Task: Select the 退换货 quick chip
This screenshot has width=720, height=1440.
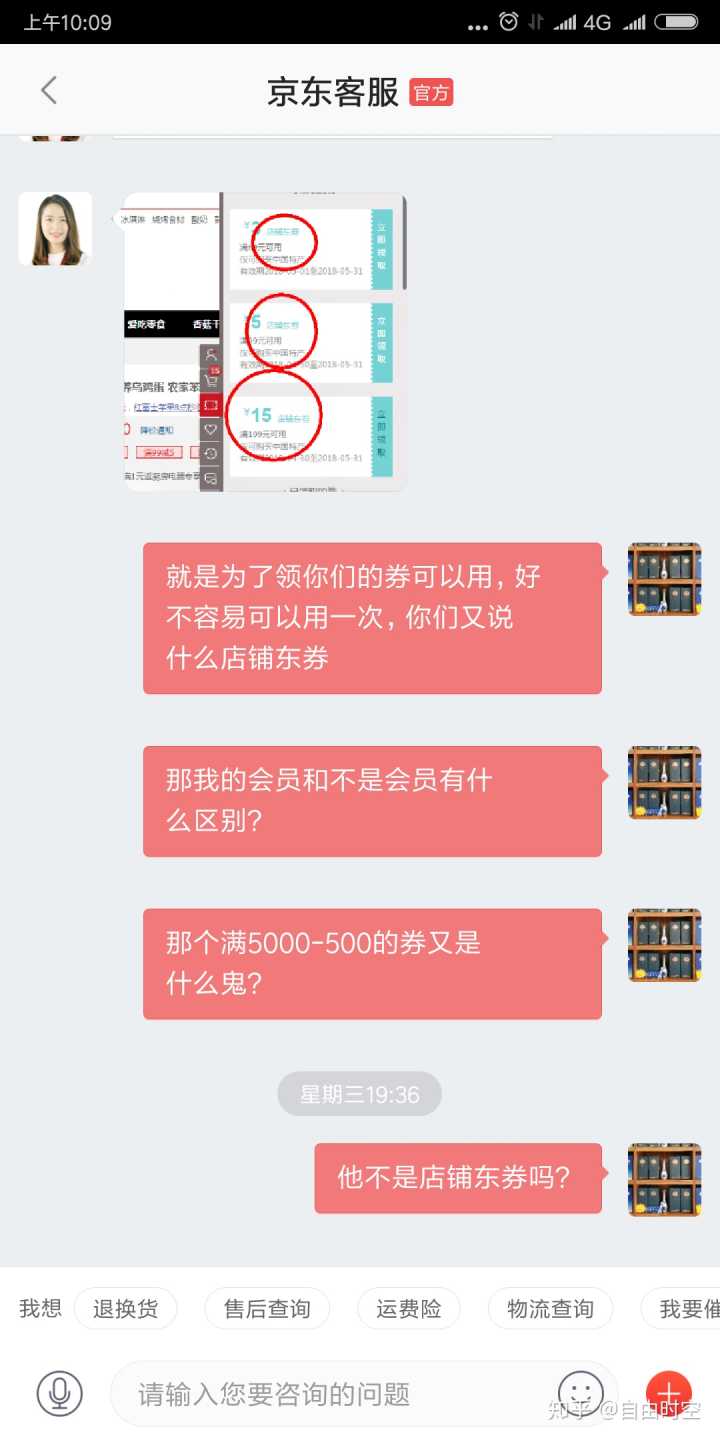Action: coord(125,1308)
